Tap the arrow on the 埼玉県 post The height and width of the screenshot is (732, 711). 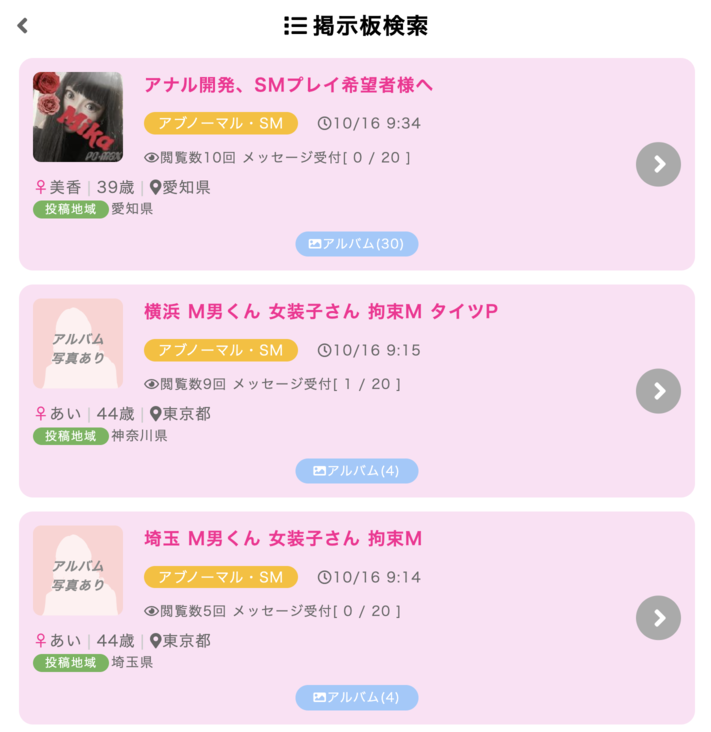tap(658, 618)
